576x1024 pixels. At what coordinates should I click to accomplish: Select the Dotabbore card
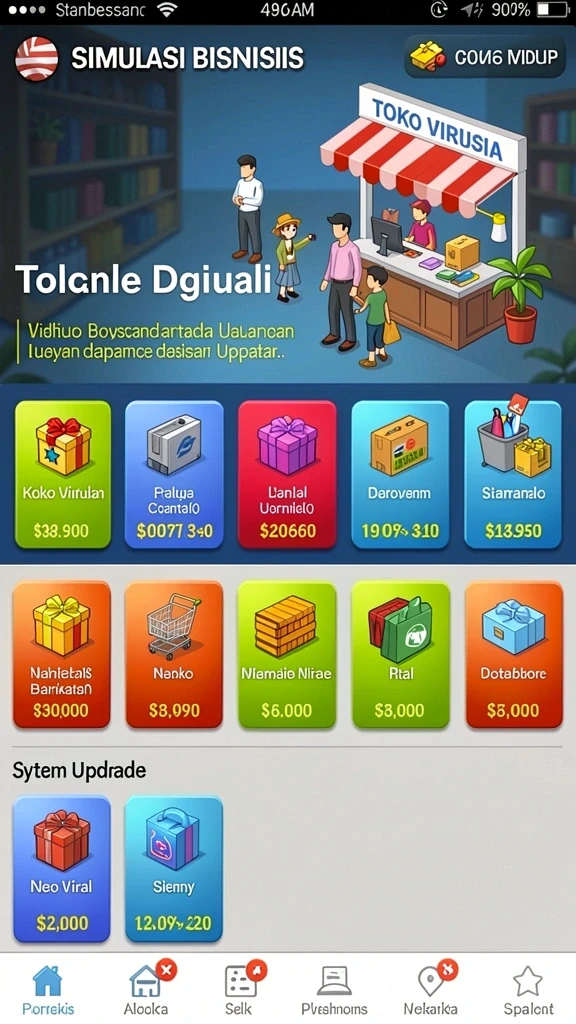pos(514,655)
